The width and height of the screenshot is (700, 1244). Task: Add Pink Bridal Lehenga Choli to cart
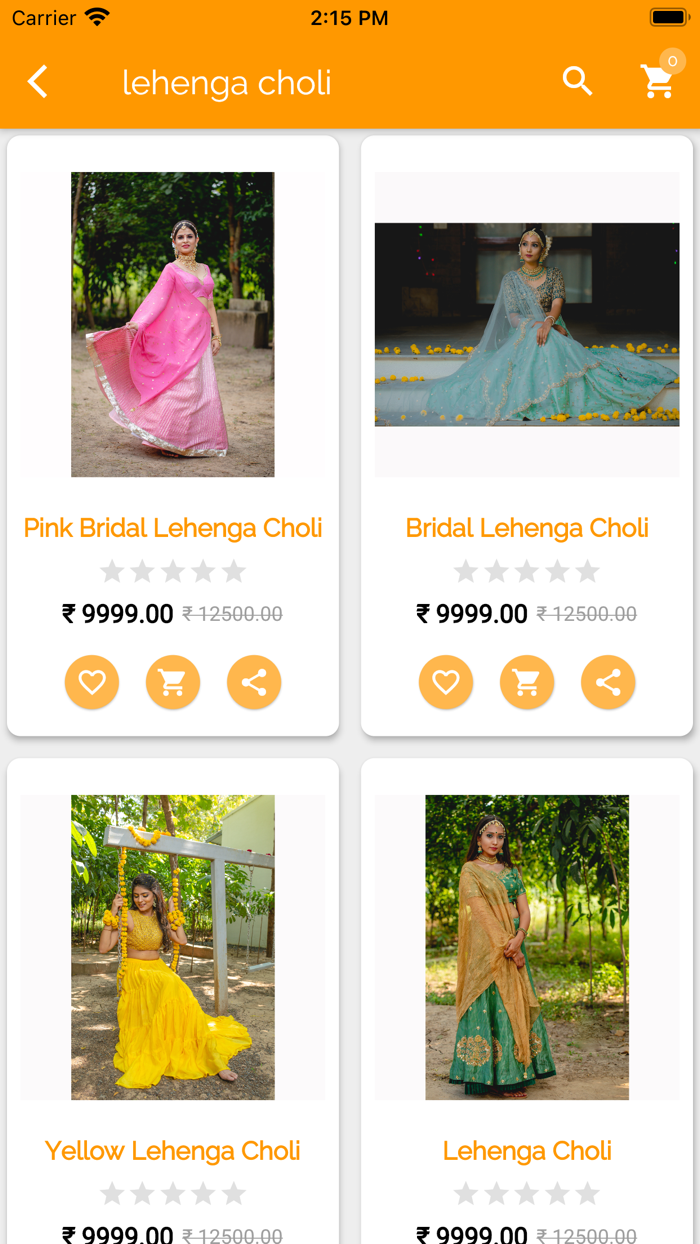(173, 683)
